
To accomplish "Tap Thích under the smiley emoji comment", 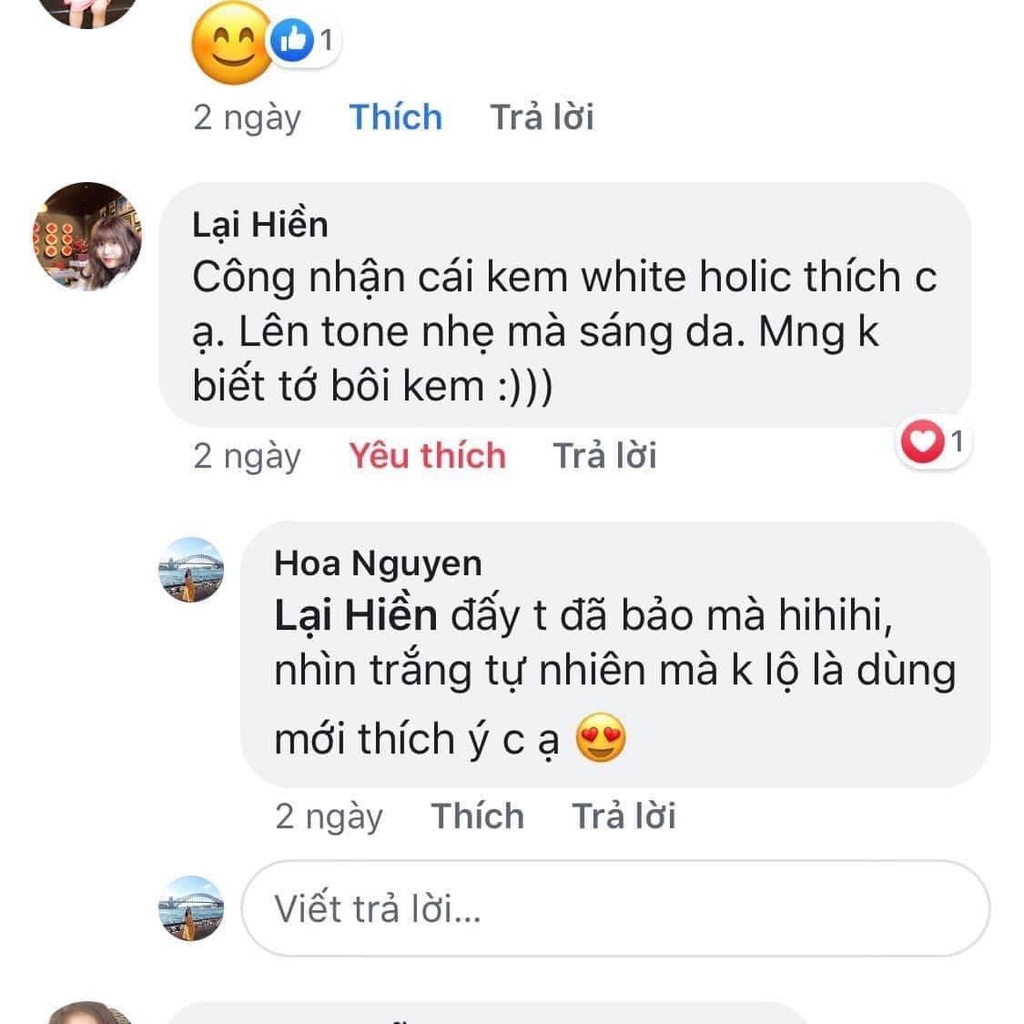I will (x=396, y=118).
